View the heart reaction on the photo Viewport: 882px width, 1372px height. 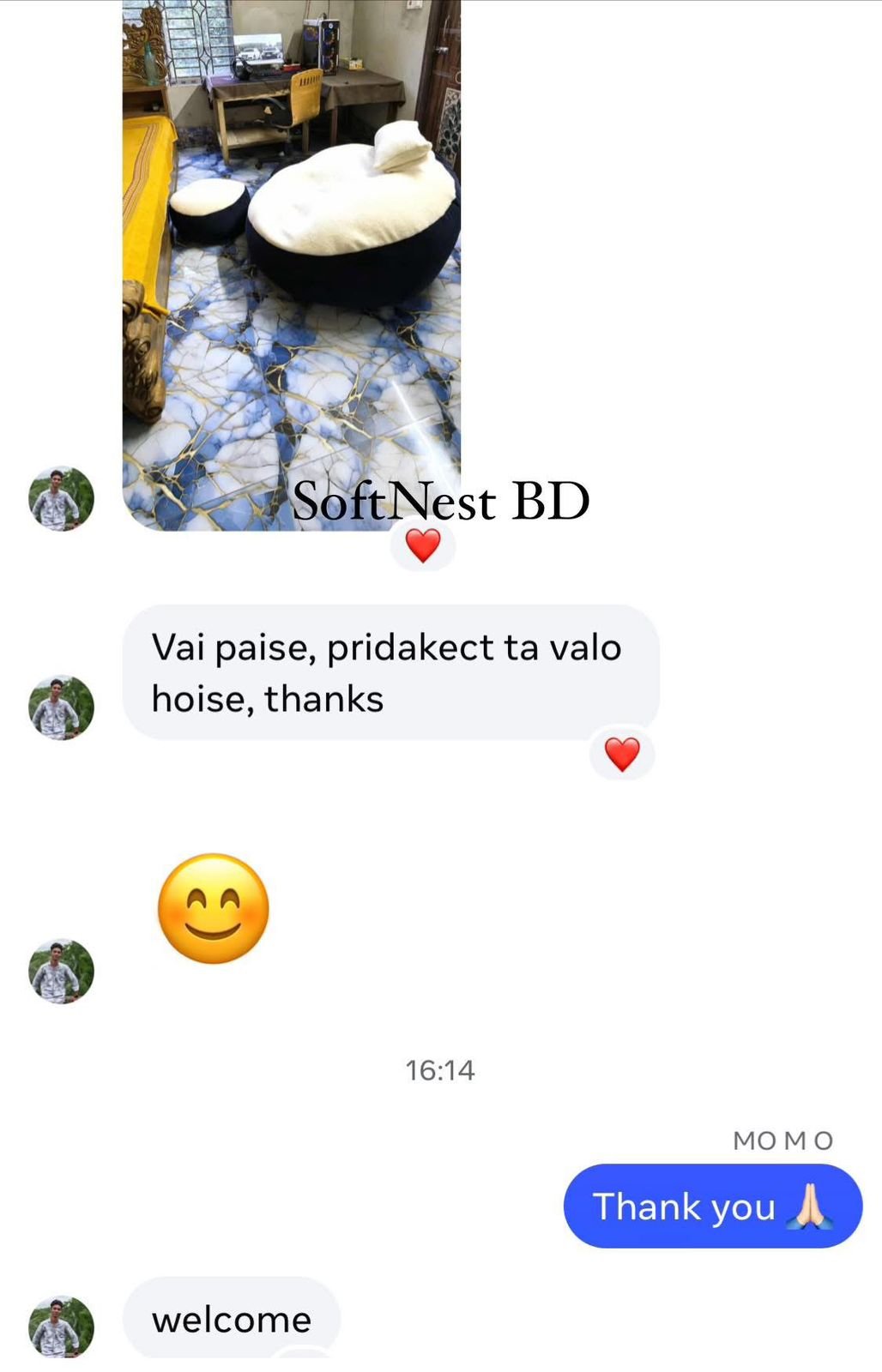422,545
